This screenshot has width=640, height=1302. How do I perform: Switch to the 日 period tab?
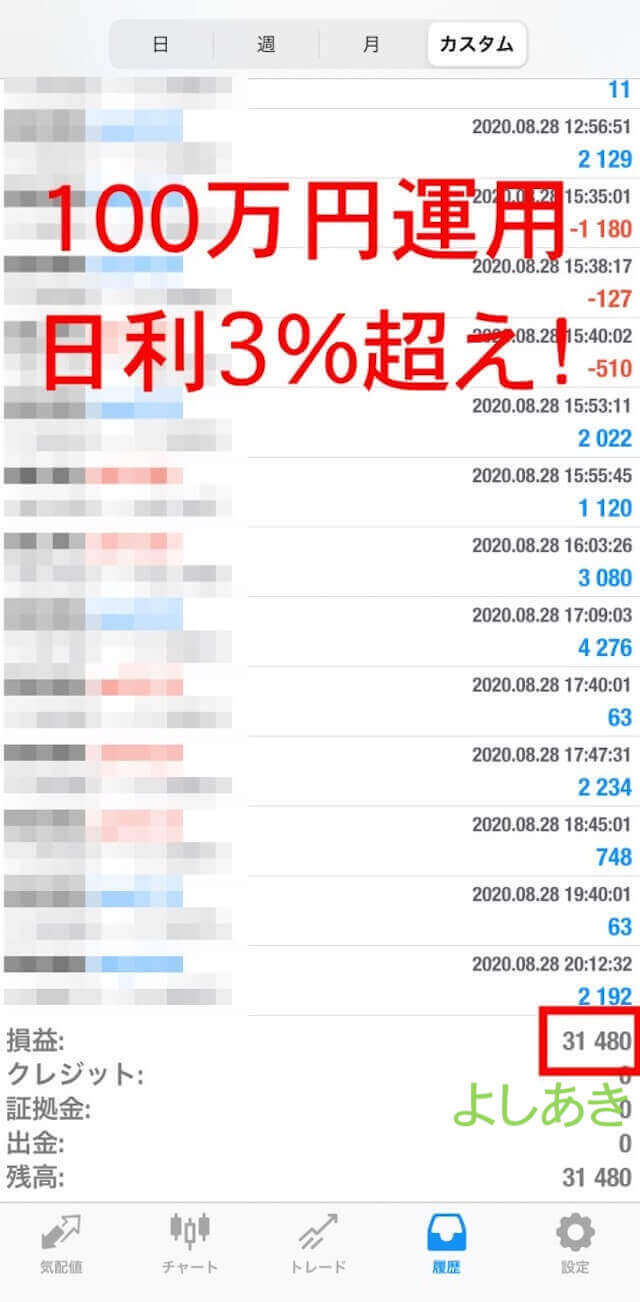[x=161, y=45]
